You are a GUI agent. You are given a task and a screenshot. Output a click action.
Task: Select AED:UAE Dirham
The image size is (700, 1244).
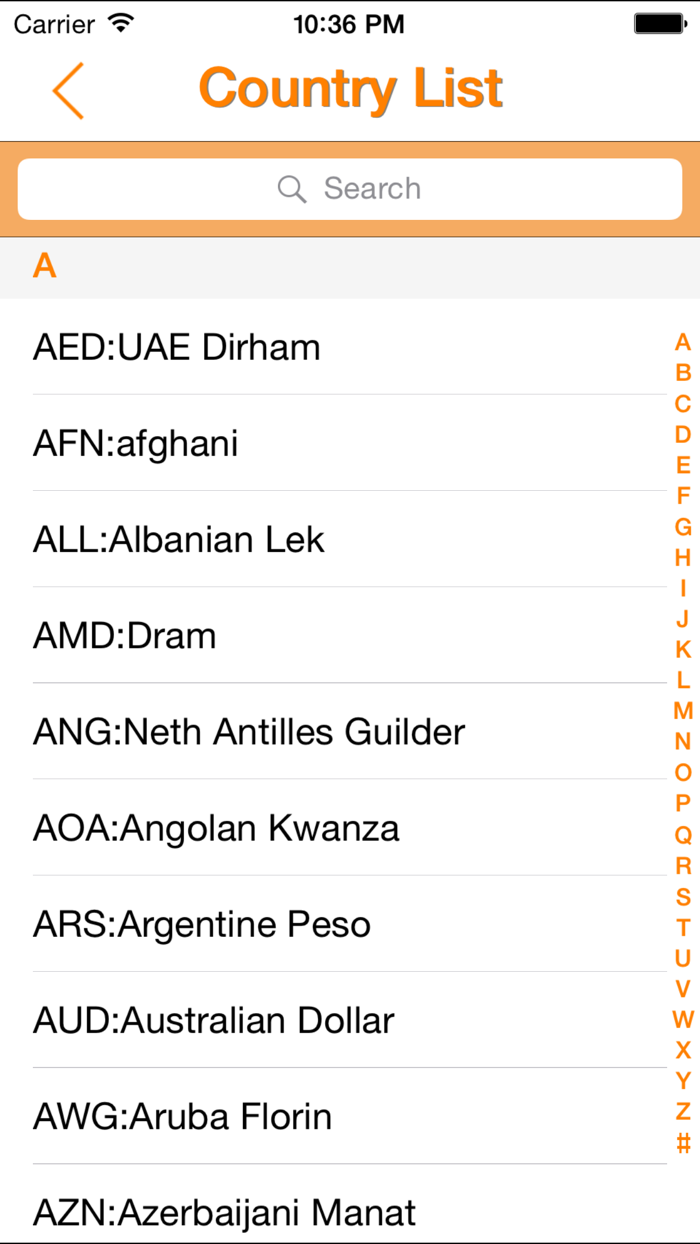click(350, 347)
